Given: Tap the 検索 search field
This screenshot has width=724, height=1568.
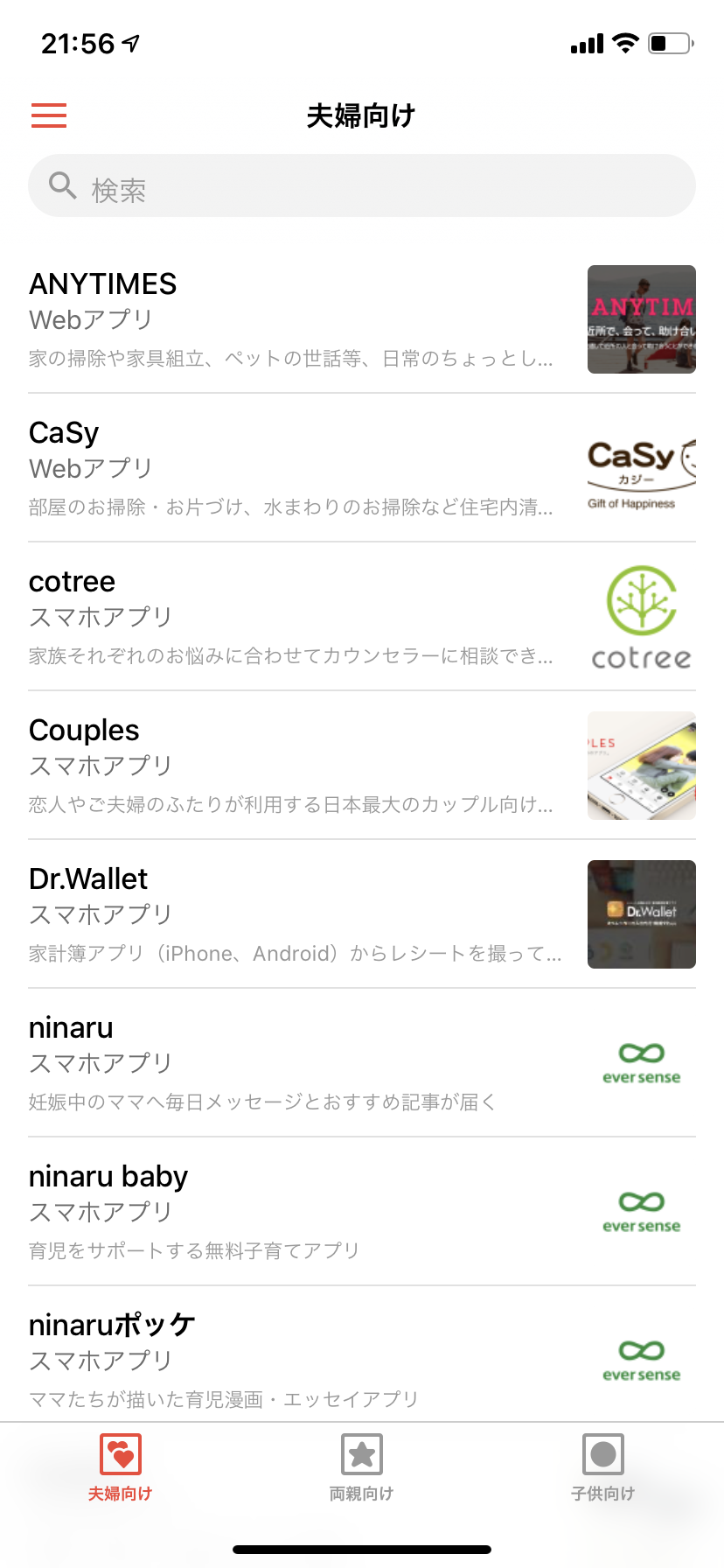Looking at the screenshot, I should (x=362, y=186).
